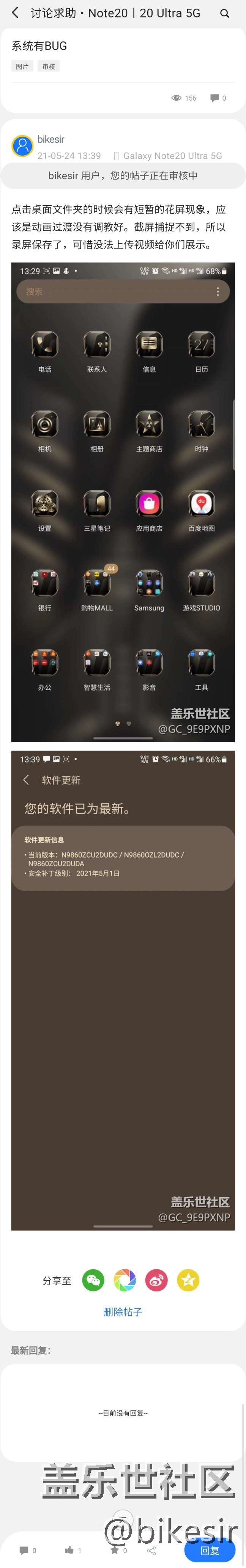
Task: Tap 删除帖子 to delete the post
Action: coord(123,1312)
